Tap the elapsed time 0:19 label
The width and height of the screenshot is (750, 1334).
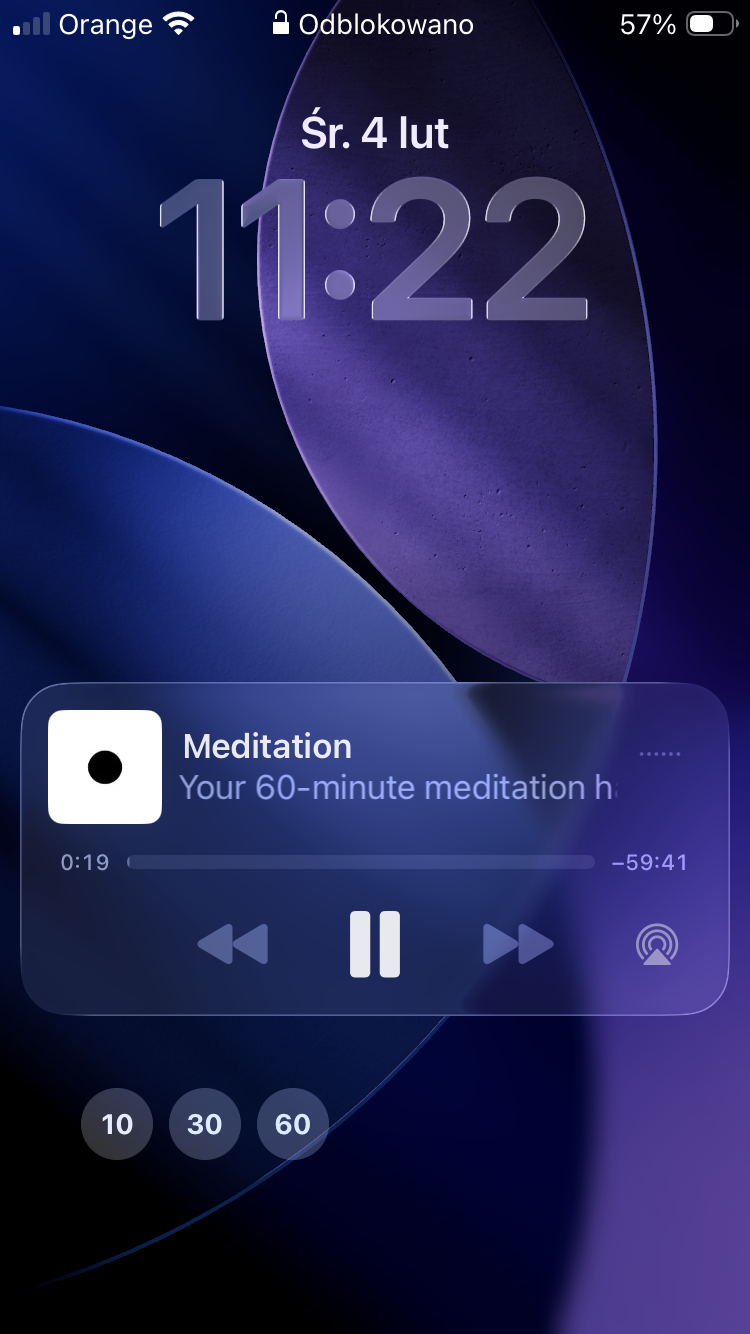(x=84, y=862)
